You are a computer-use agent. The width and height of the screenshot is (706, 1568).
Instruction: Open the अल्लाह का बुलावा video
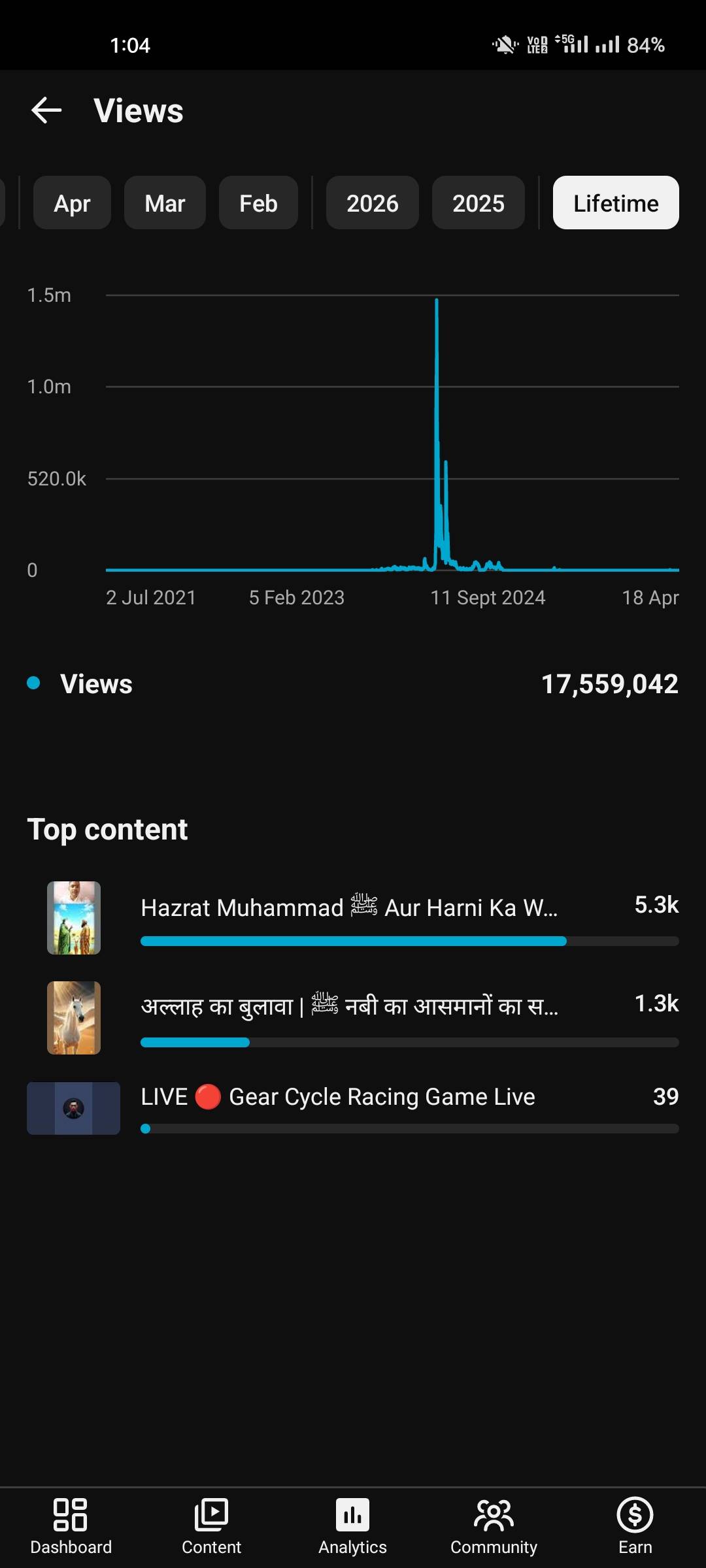point(349,1007)
